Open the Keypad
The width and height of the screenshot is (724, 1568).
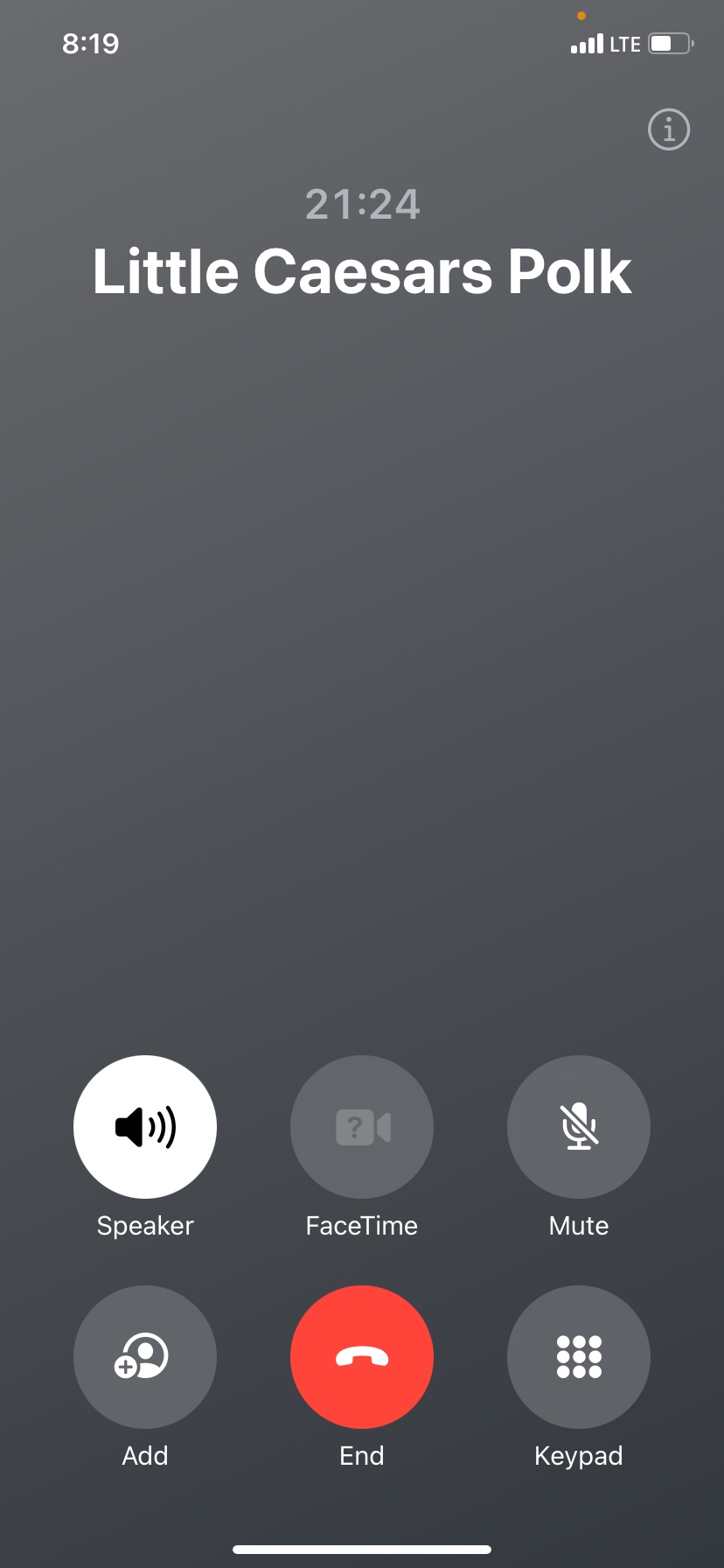pos(579,1356)
